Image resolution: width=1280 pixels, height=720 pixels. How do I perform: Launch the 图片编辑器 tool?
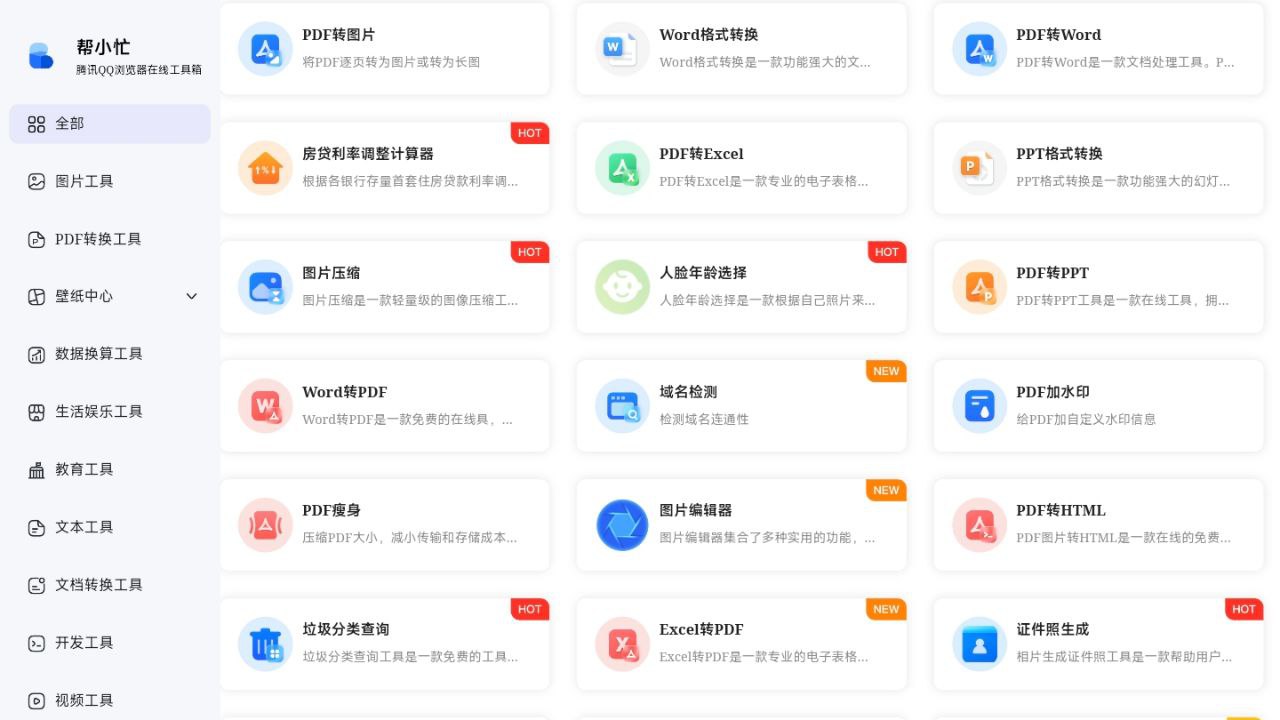(741, 524)
